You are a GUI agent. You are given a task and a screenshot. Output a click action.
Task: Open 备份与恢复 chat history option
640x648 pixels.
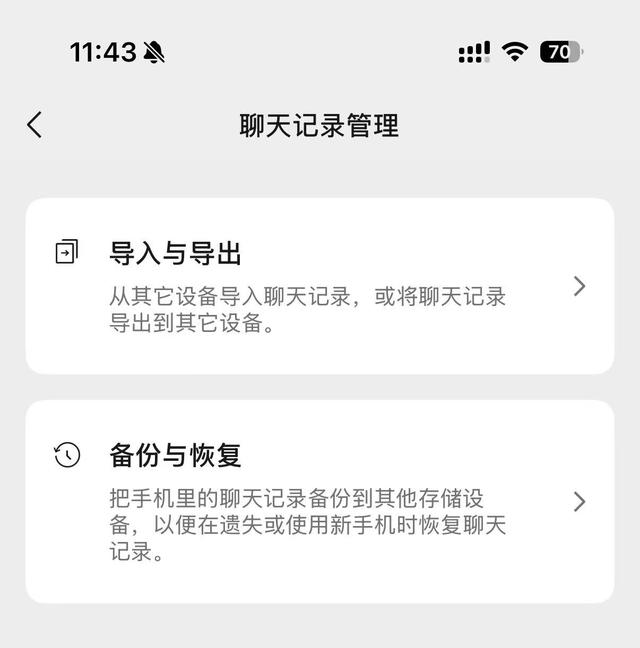pyautogui.click(x=319, y=501)
